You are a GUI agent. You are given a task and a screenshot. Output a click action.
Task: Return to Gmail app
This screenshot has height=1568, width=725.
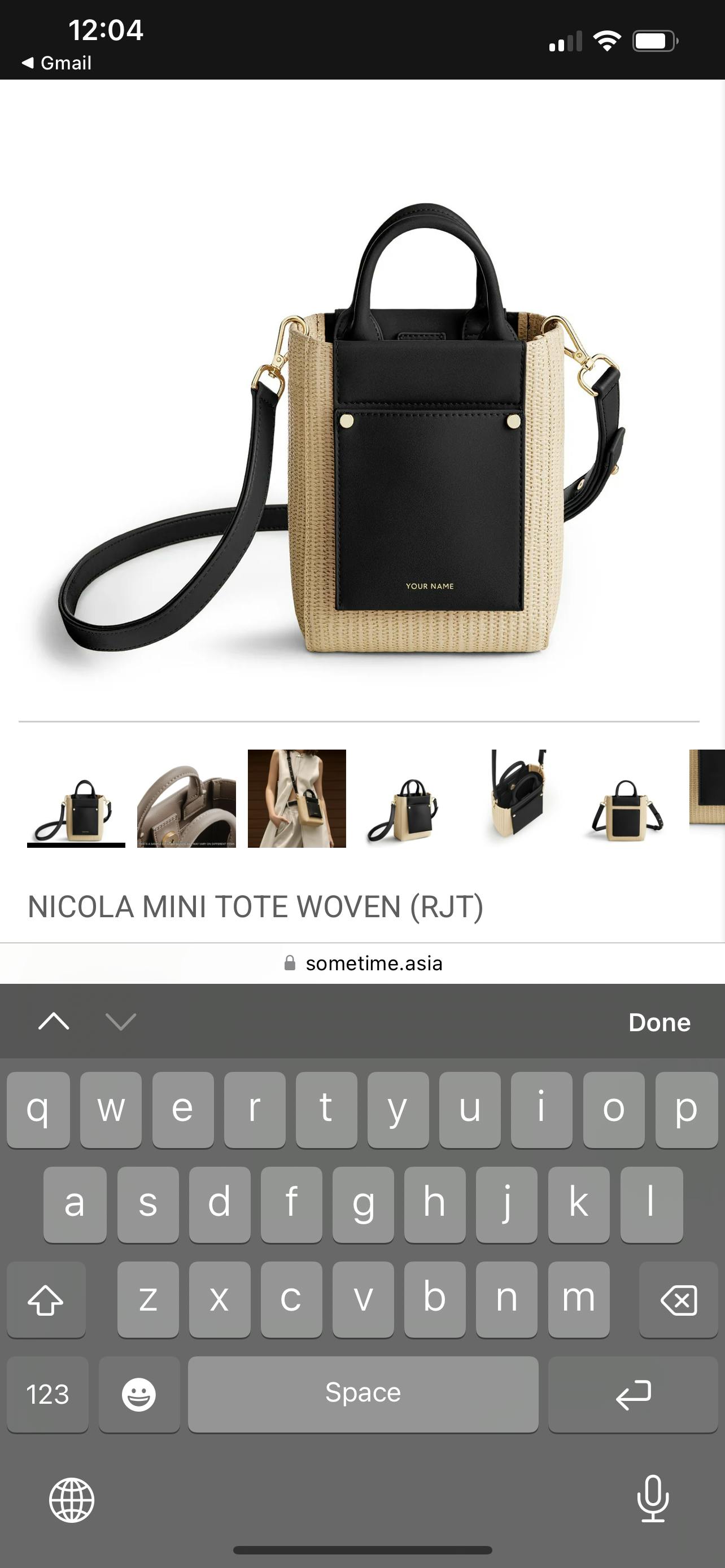coord(56,63)
